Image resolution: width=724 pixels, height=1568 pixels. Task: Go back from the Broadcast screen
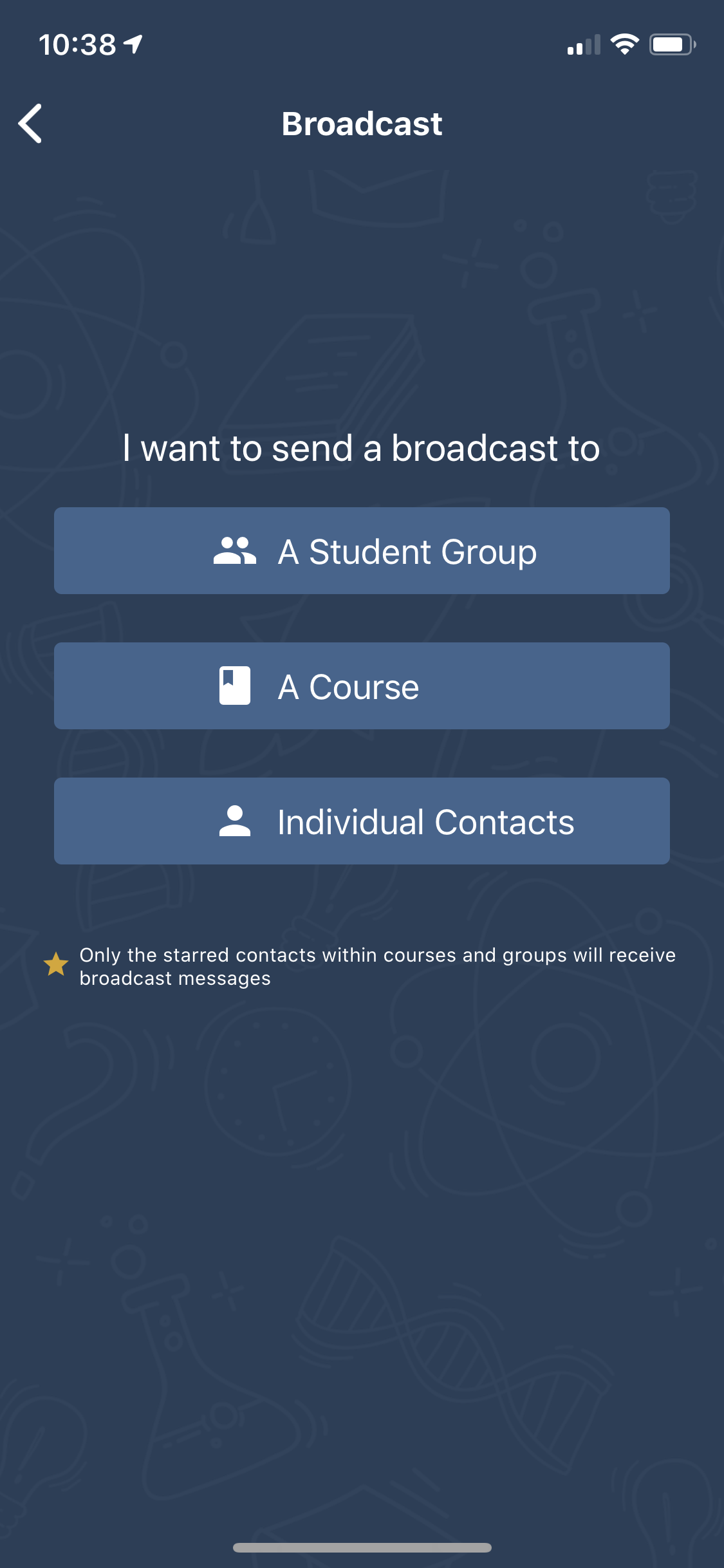pos(30,123)
